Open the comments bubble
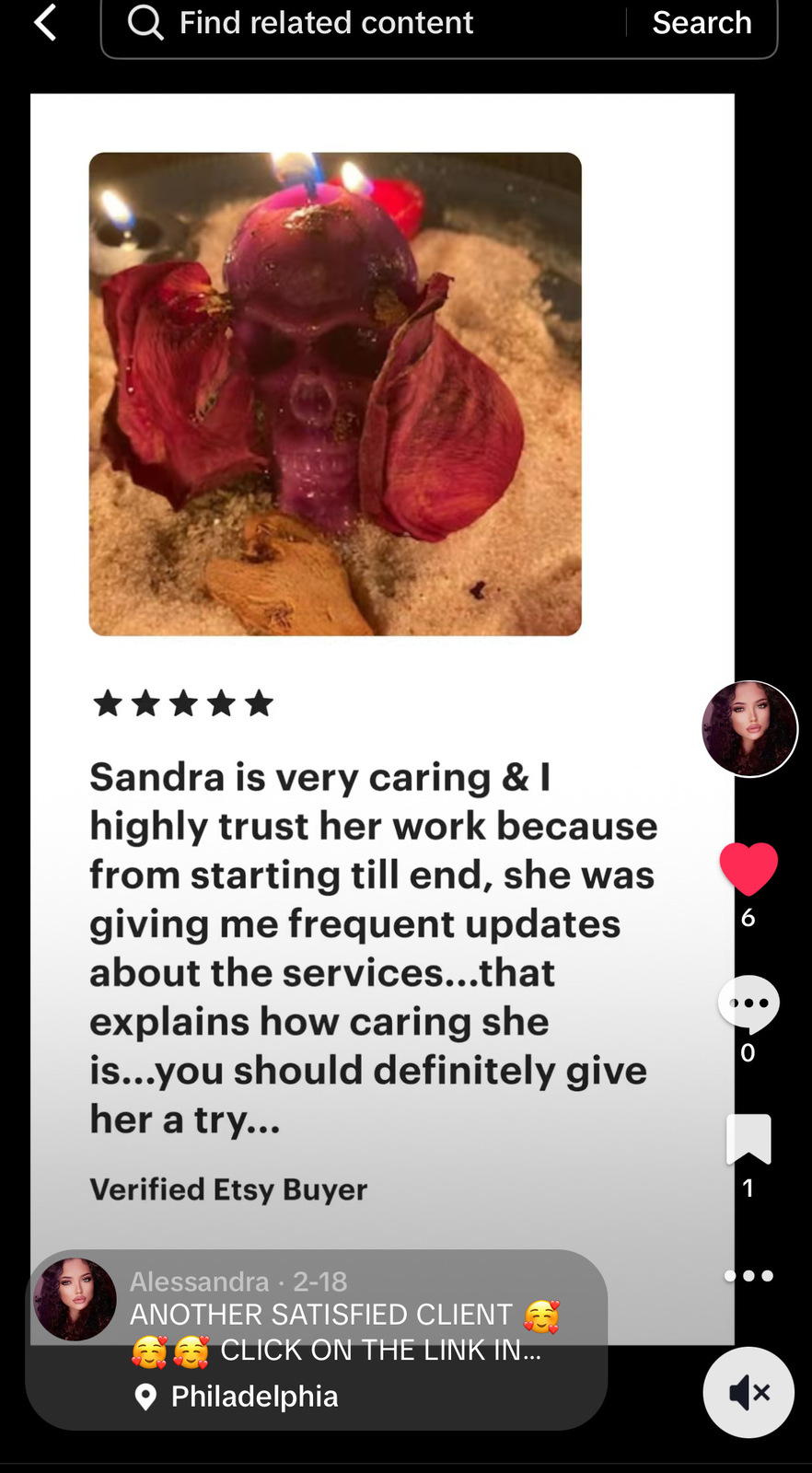 [x=748, y=1003]
